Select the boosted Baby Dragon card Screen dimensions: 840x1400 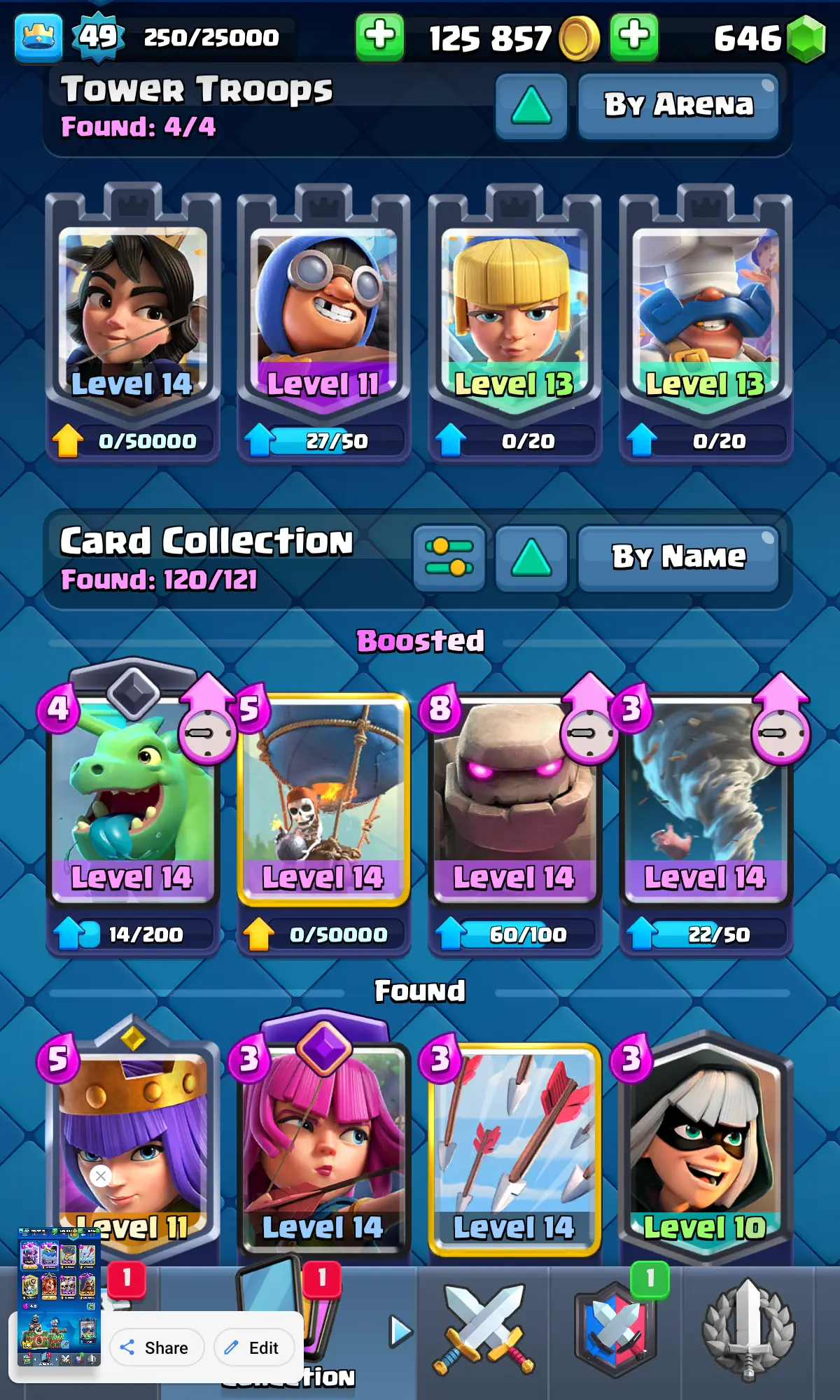pyautogui.click(x=133, y=798)
